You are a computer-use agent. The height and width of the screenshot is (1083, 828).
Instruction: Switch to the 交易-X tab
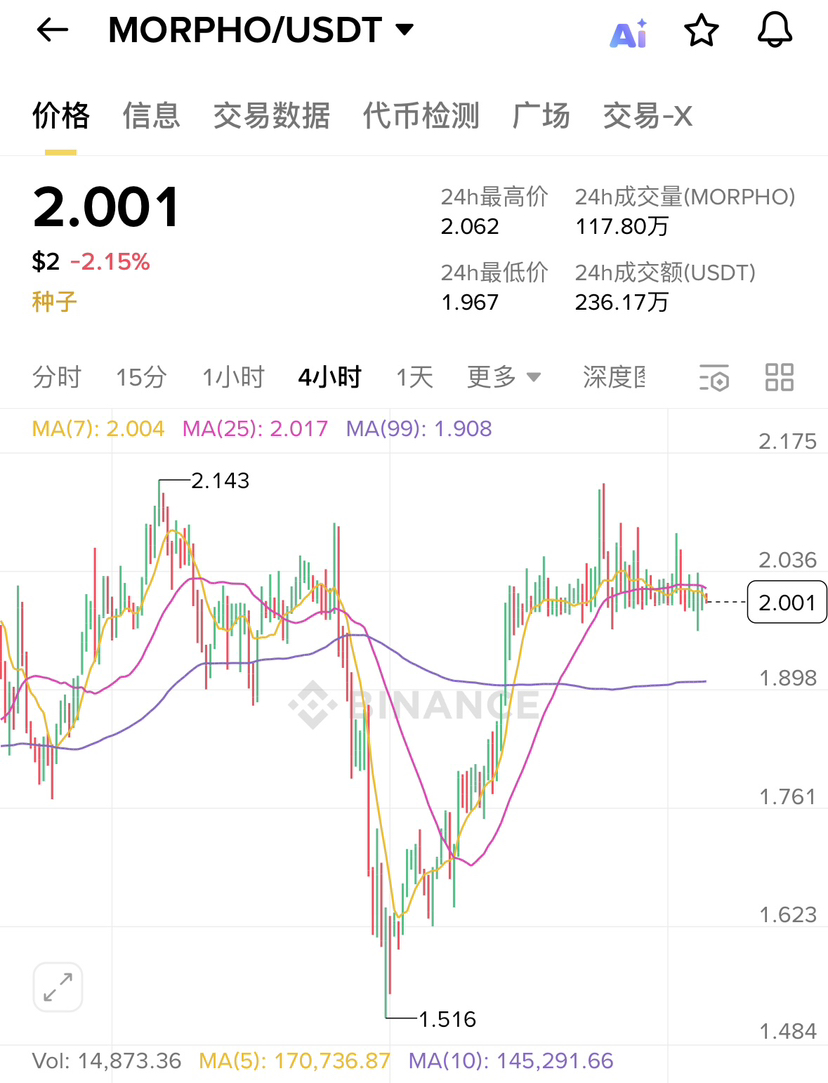point(647,116)
